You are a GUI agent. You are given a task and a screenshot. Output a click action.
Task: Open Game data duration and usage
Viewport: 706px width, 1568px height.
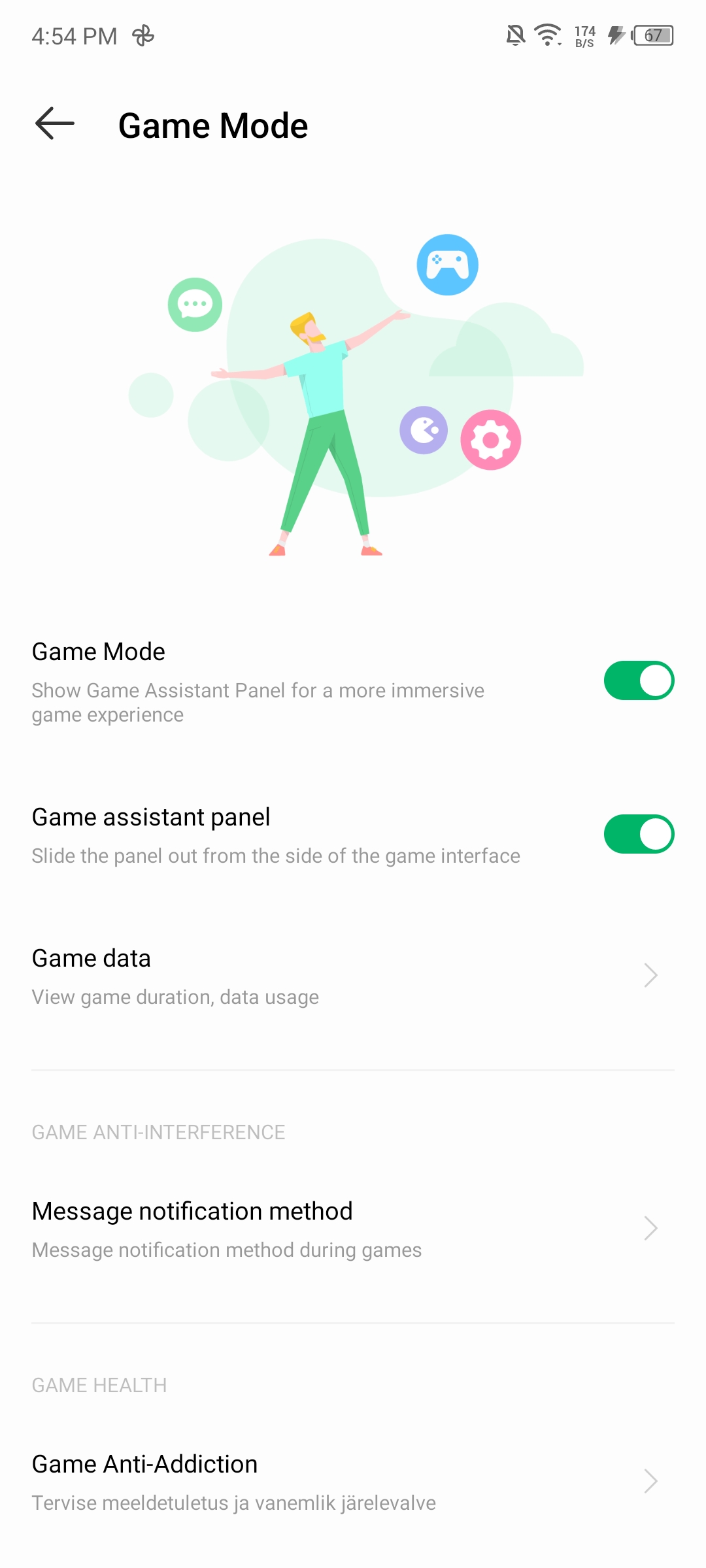click(x=353, y=976)
